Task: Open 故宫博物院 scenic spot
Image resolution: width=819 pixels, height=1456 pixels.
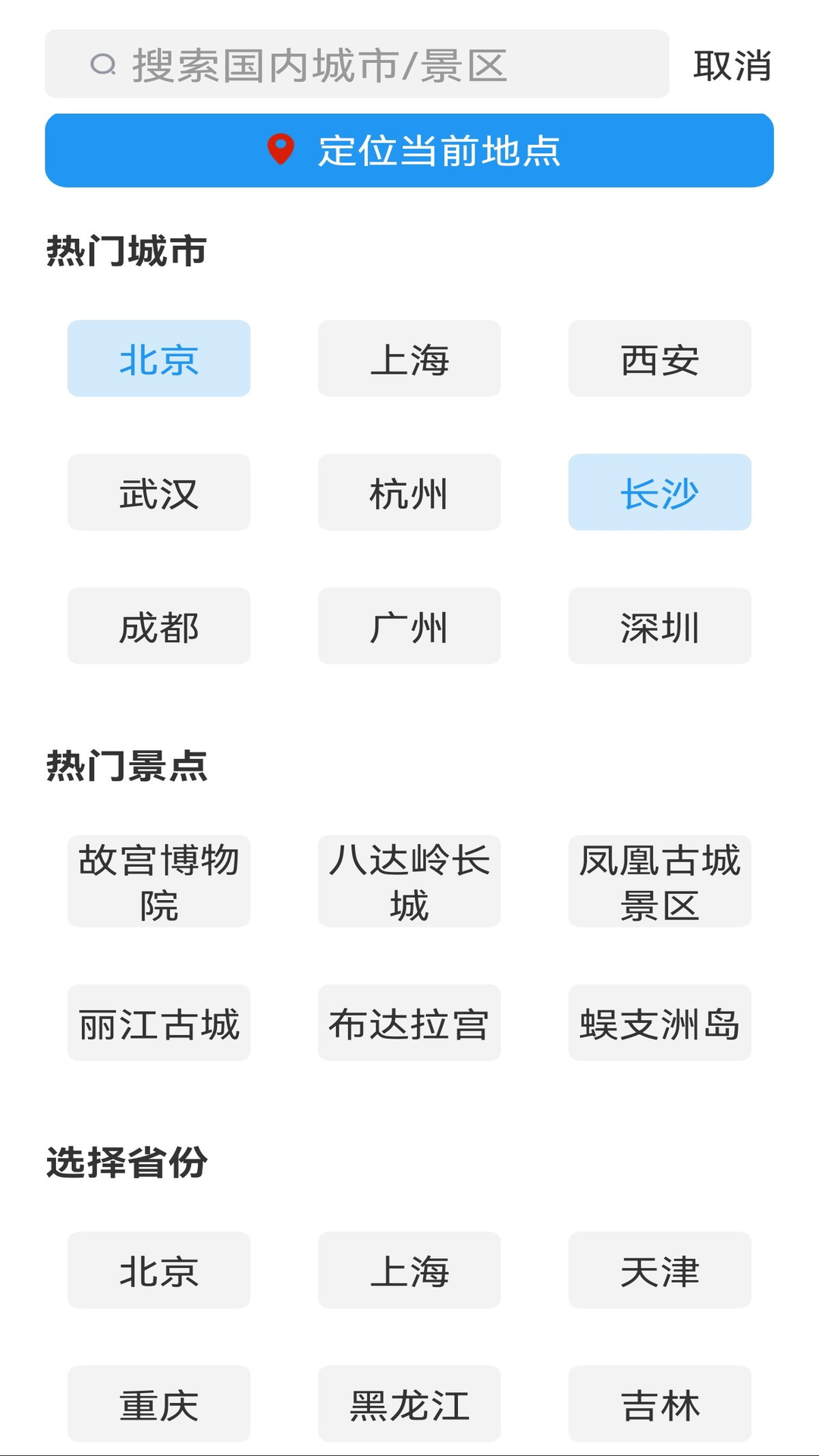Action: 158,881
